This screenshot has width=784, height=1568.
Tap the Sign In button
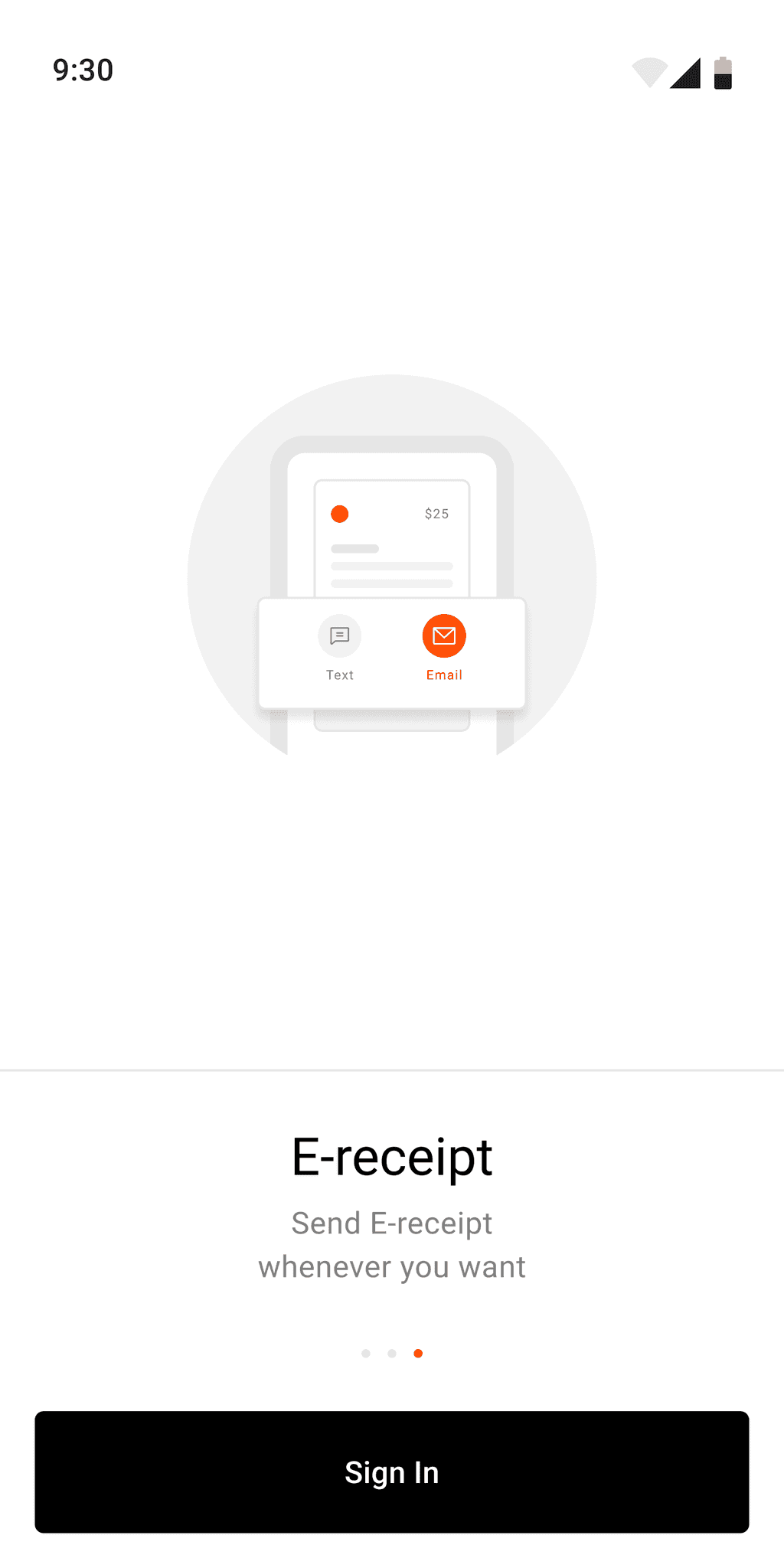tap(391, 1471)
